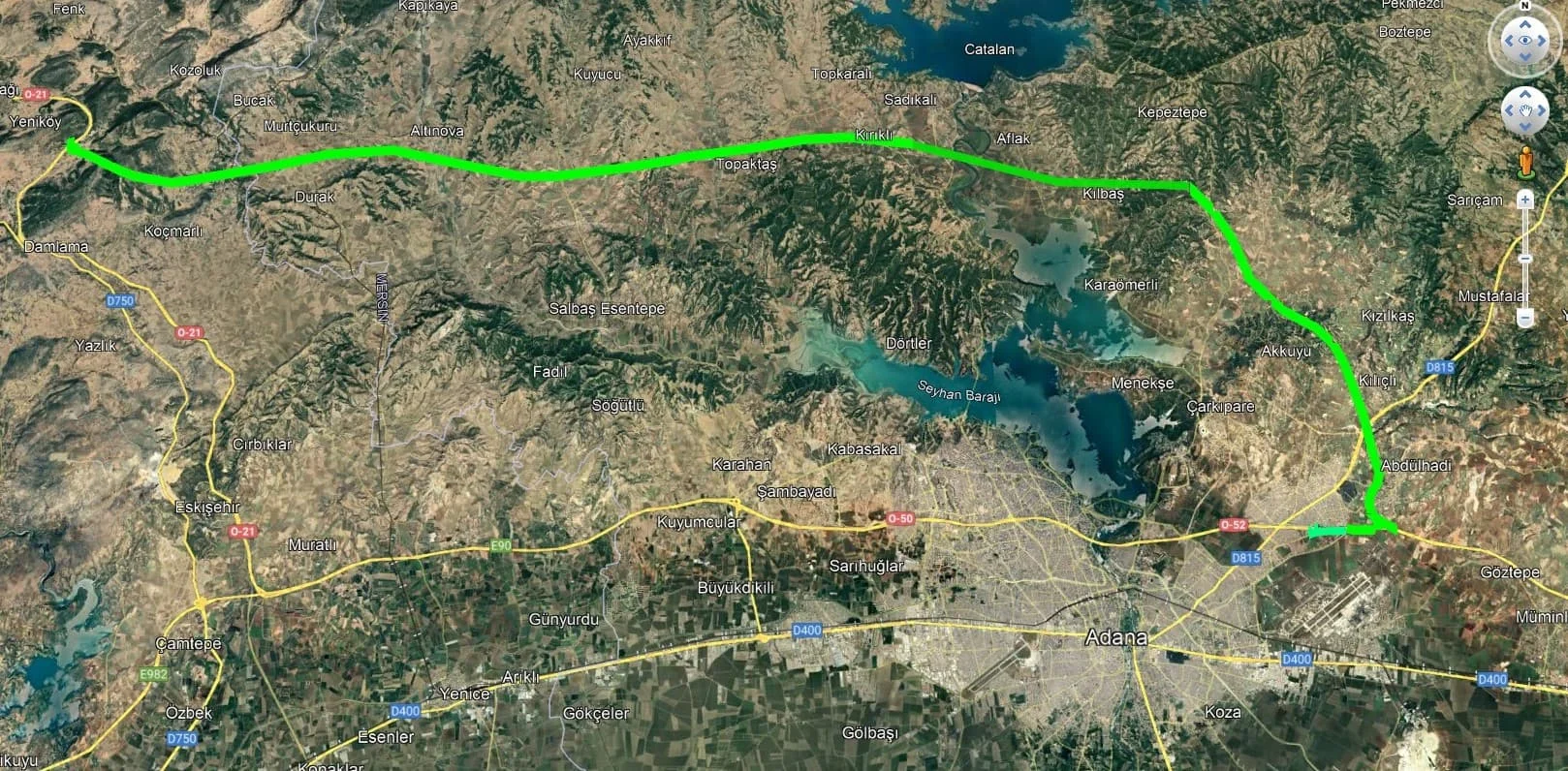Zoom out with the minus button
Viewport: 1568px width, 771px height.
coord(1525,317)
